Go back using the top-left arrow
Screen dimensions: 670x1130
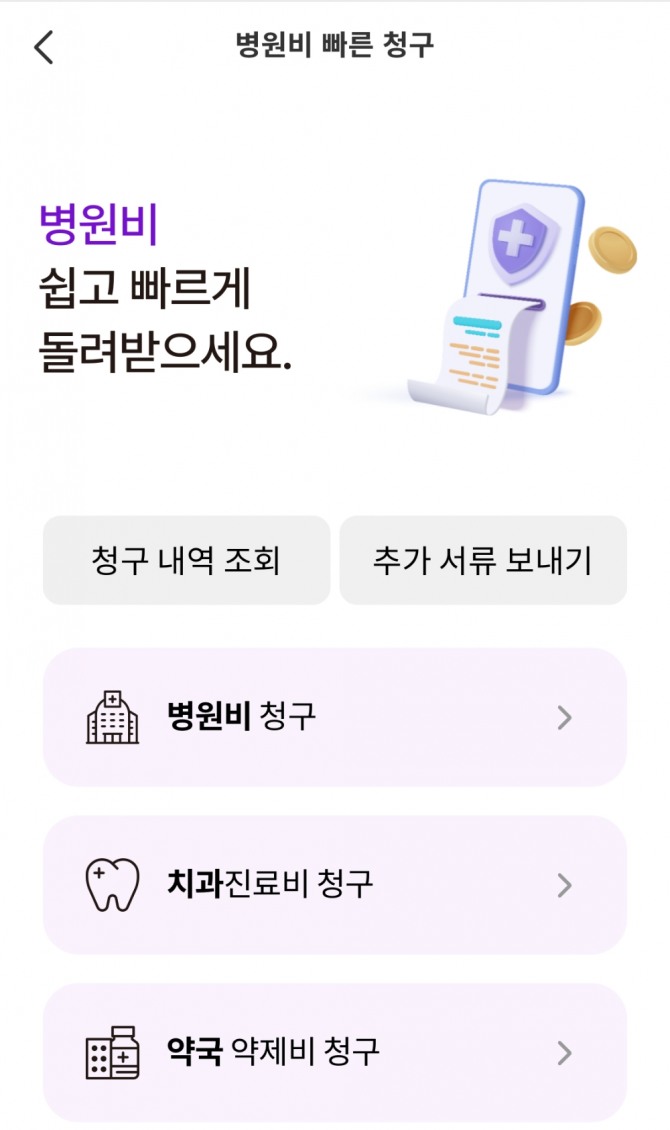tap(44, 47)
